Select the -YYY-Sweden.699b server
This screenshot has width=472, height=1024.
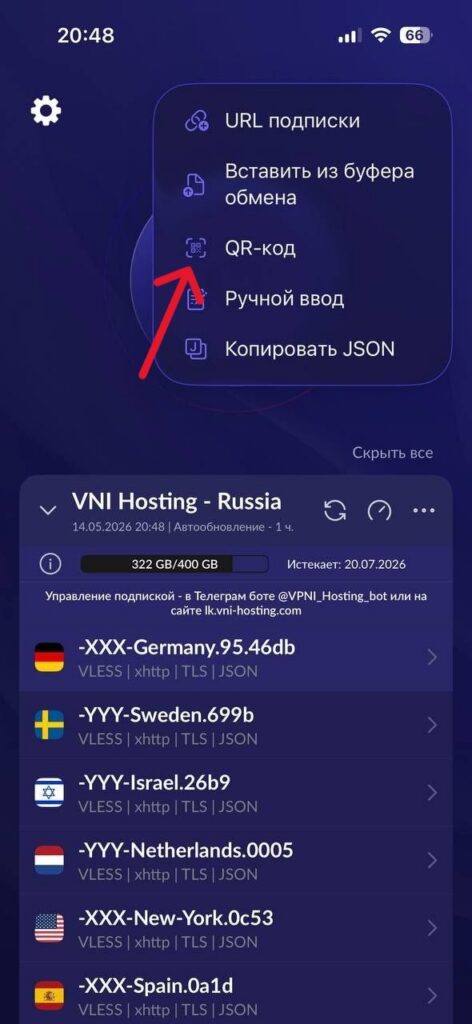coord(236,726)
